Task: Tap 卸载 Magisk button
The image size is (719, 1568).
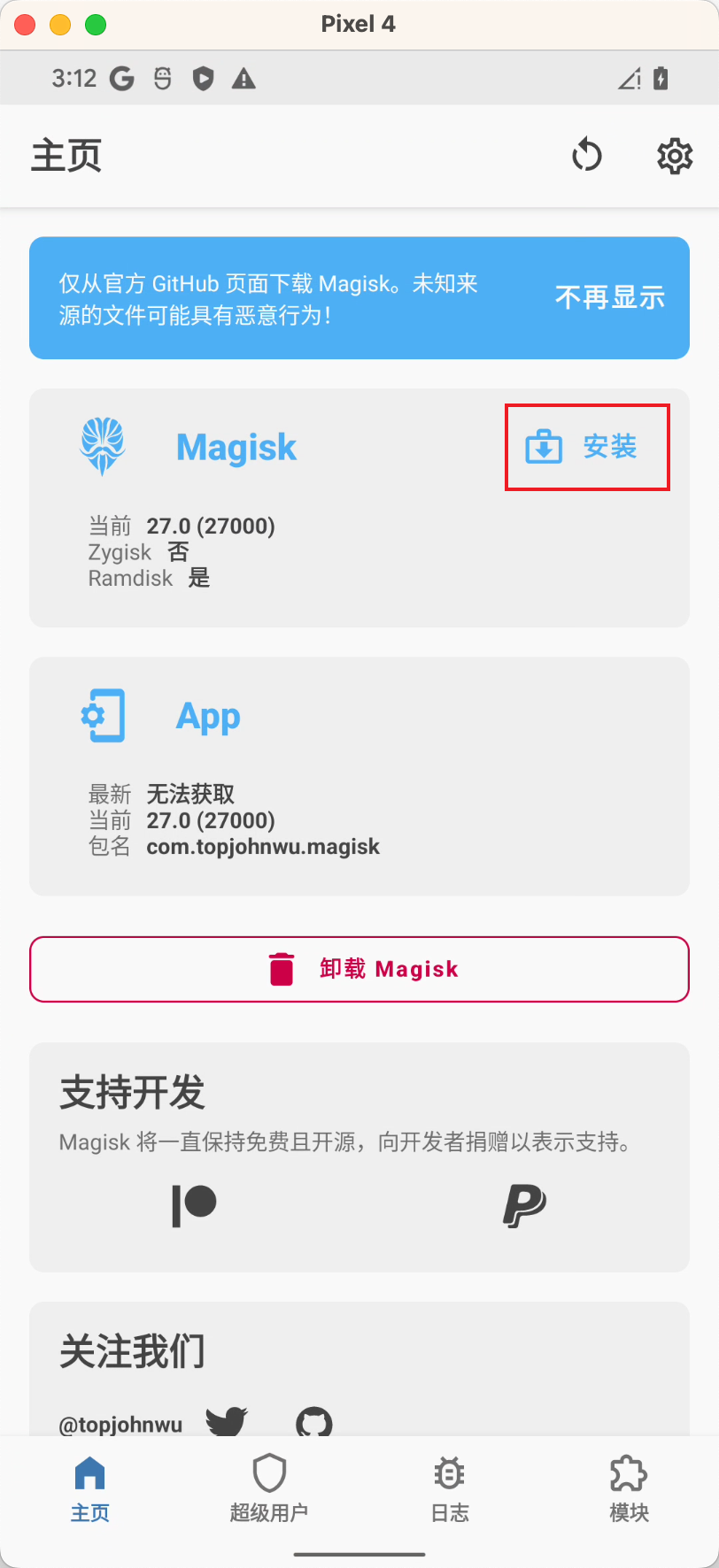Action: pyautogui.click(x=359, y=969)
